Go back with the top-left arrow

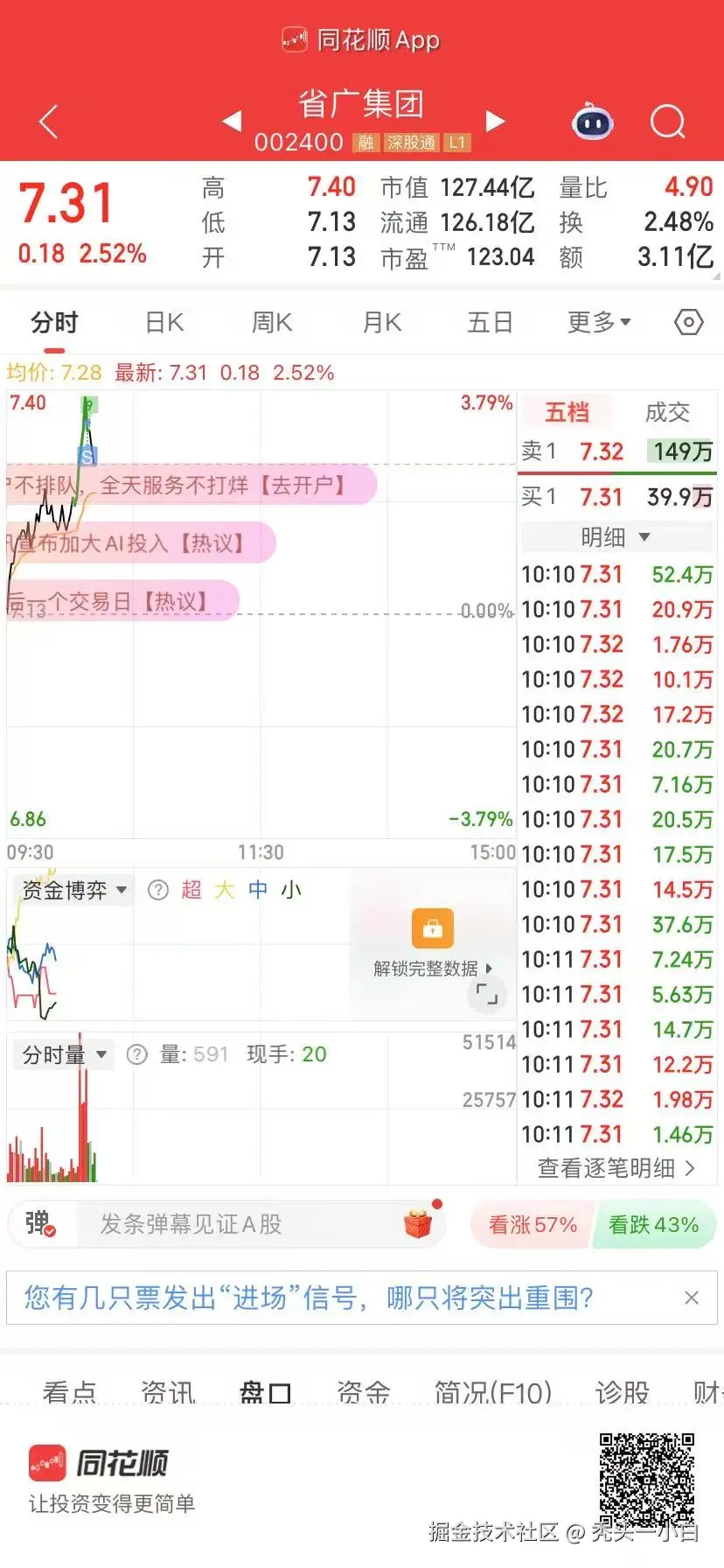click(x=49, y=122)
